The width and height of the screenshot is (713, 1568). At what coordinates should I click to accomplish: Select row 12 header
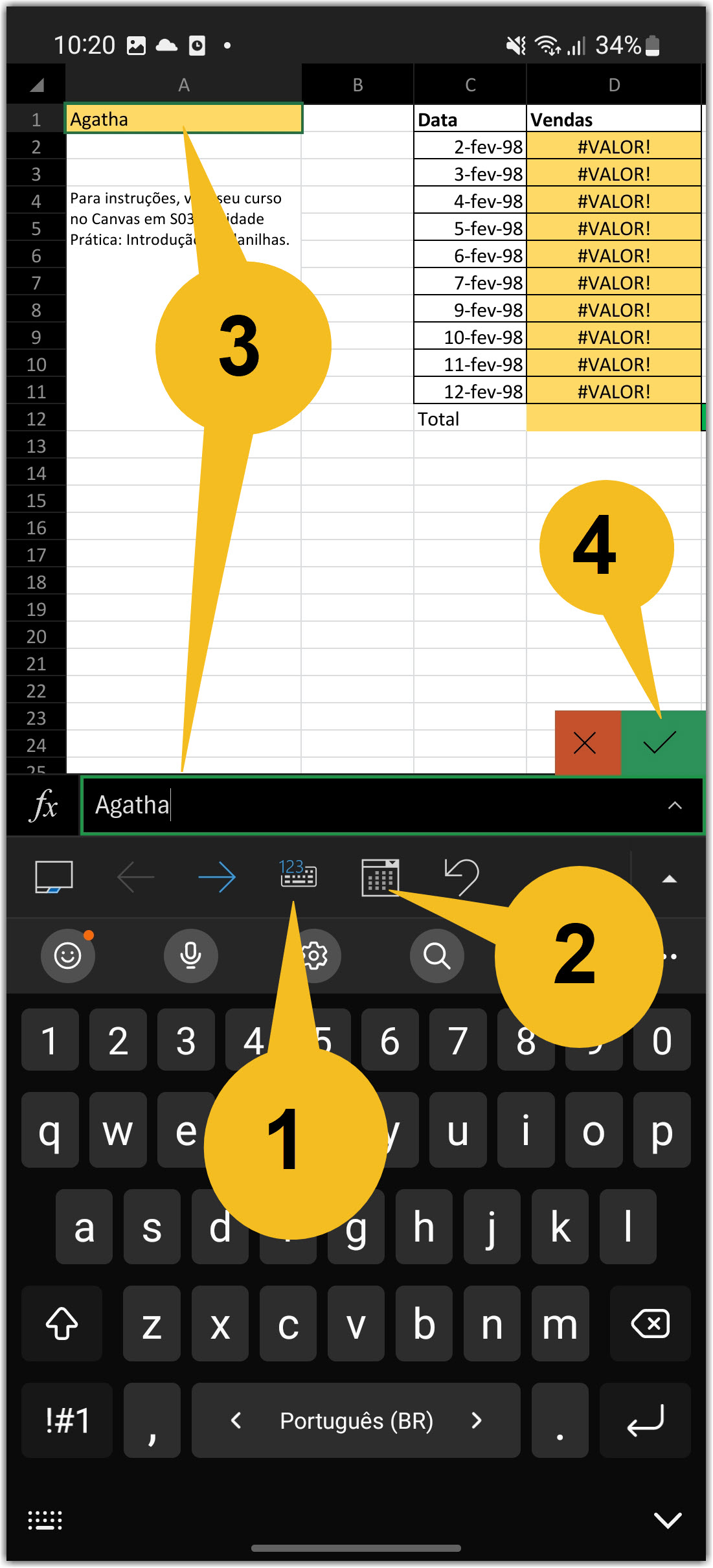tap(36, 419)
